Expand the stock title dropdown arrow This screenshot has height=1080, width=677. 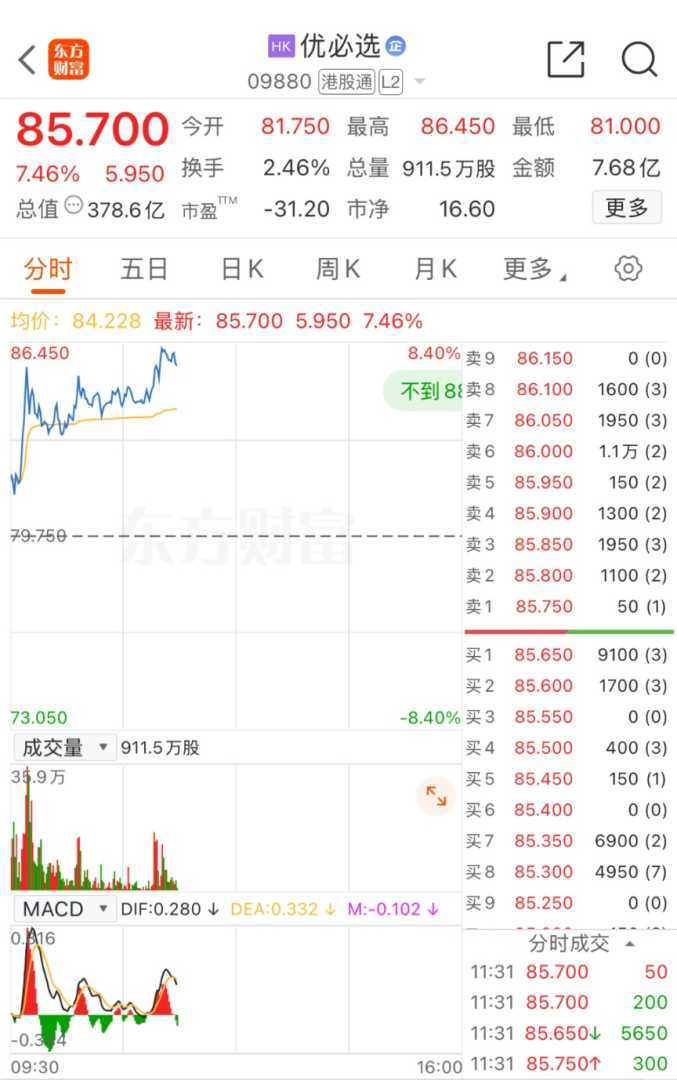pos(420,82)
